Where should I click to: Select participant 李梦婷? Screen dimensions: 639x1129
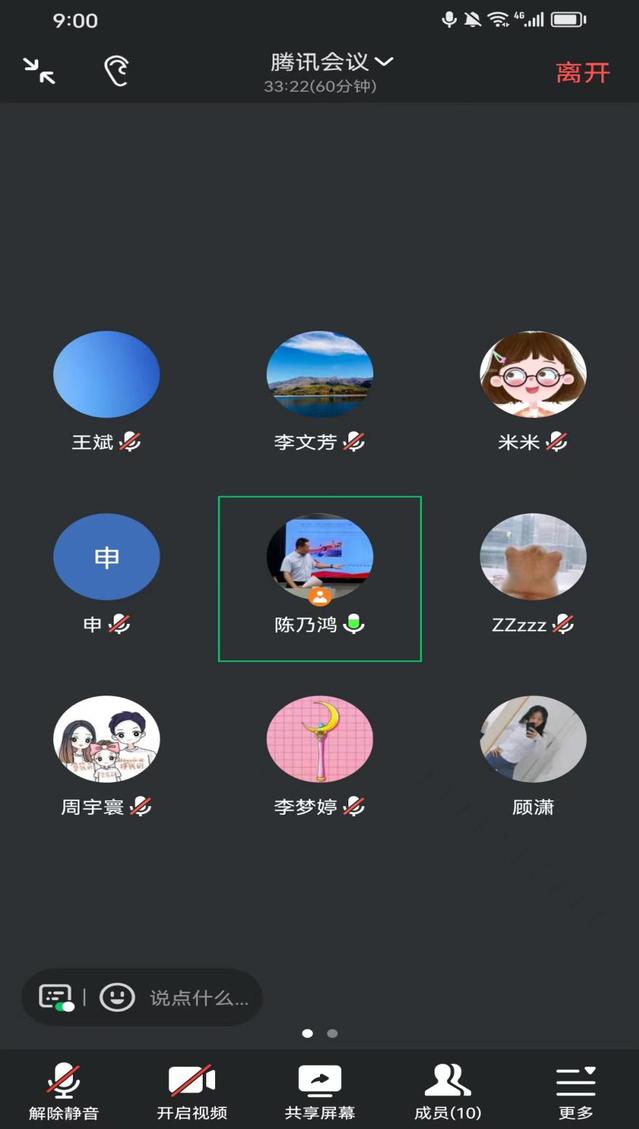pos(320,740)
